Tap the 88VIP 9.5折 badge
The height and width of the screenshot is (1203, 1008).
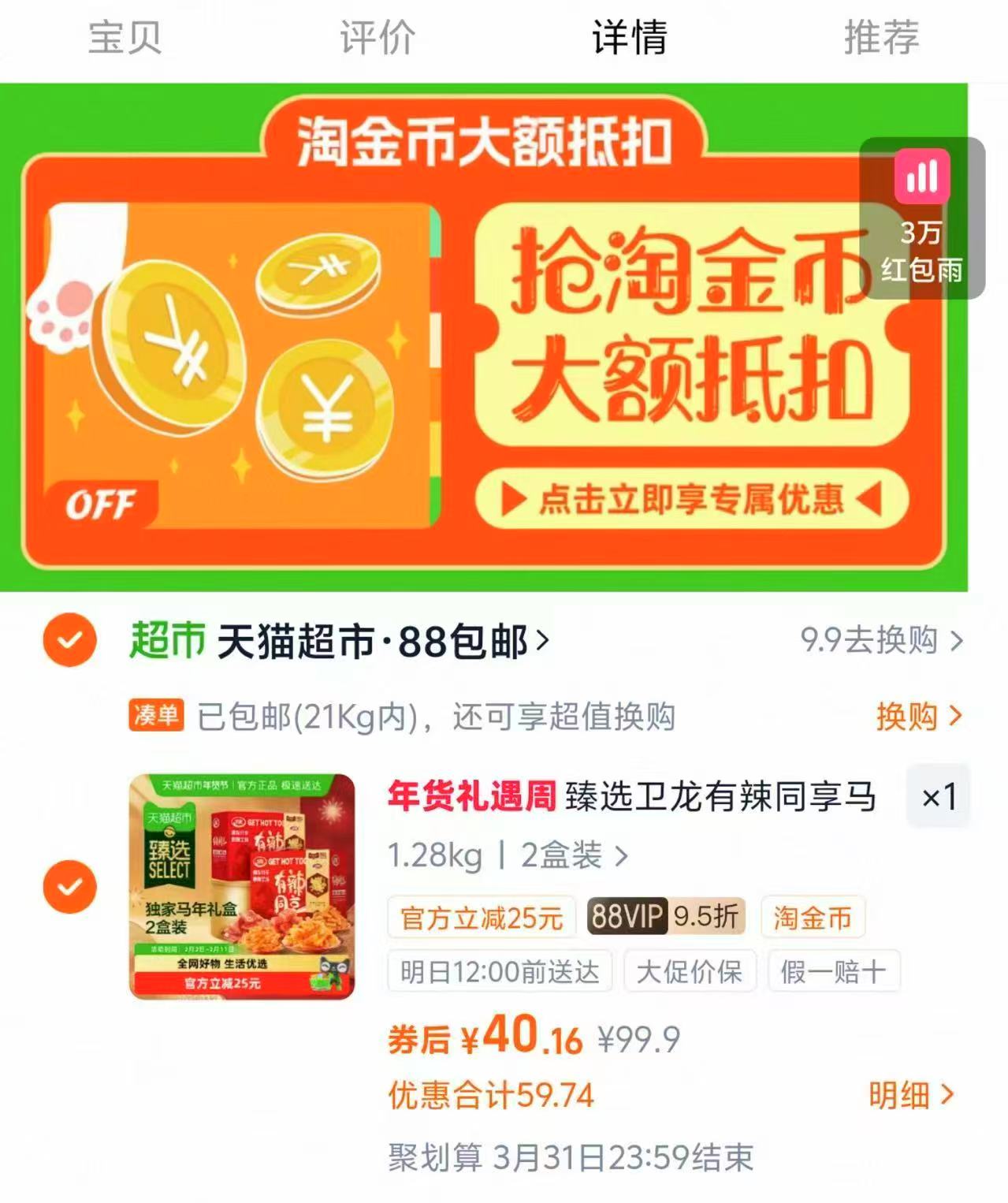tap(664, 918)
